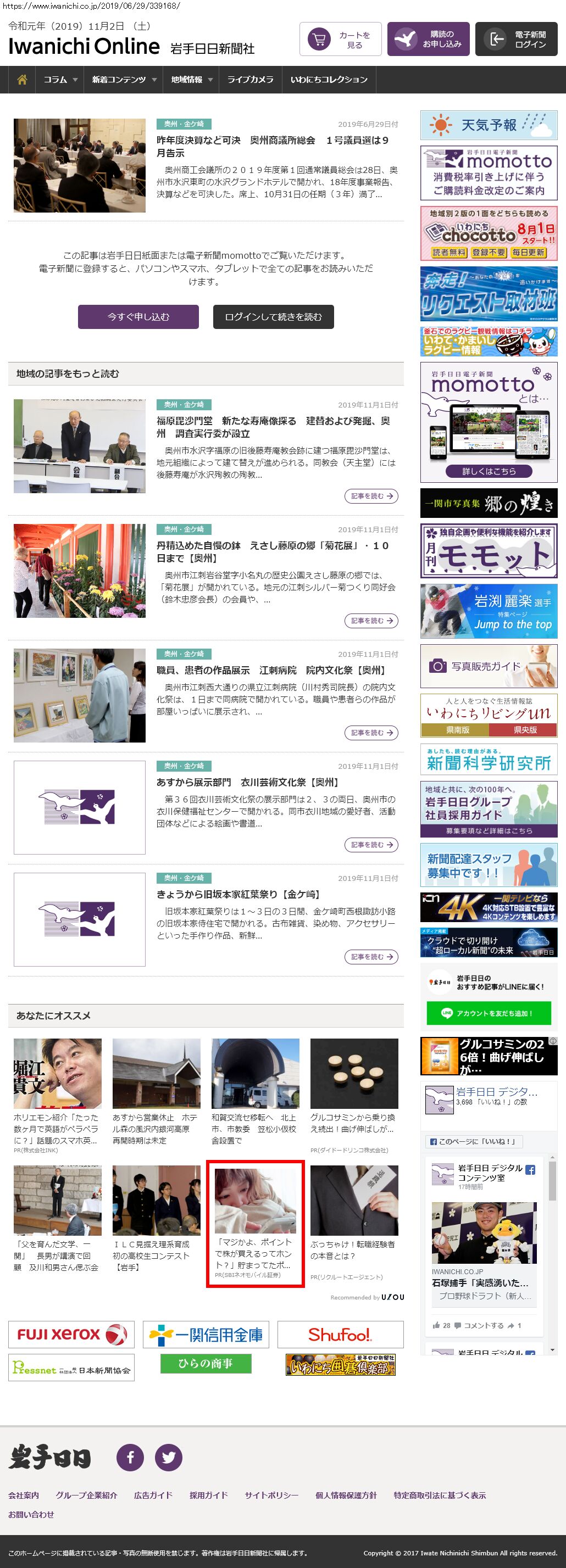Tap the カートを見る button
Image resolution: width=566 pixels, height=1568 pixels.
[x=341, y=40]
